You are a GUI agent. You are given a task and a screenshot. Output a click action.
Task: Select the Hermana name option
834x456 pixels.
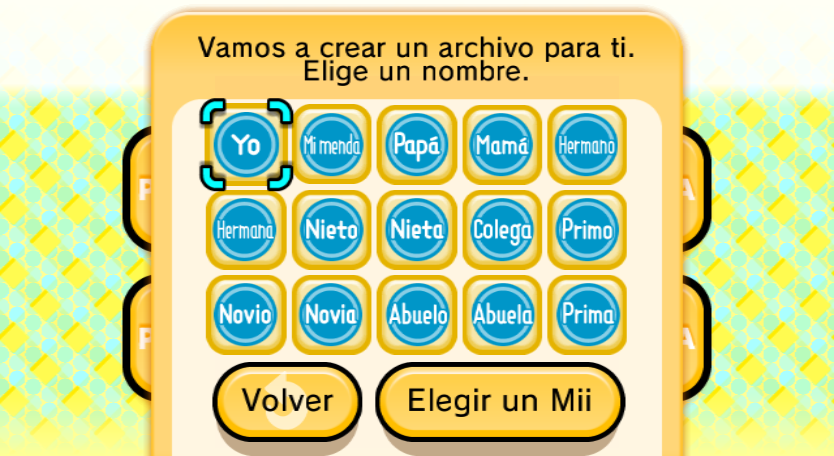[246, 230]
